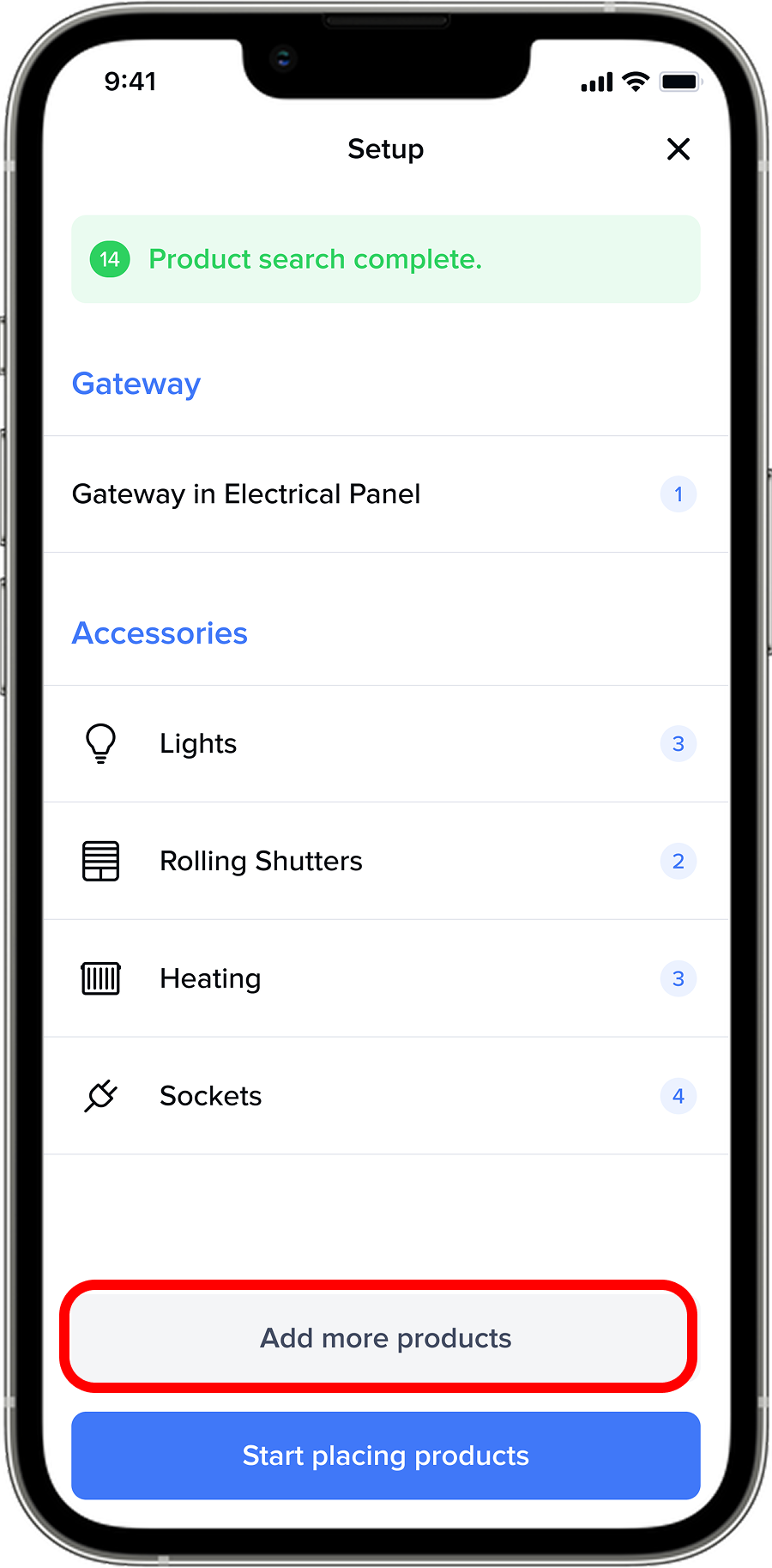
Task: Select the Heating accessories row
Action: coord(386,978)
